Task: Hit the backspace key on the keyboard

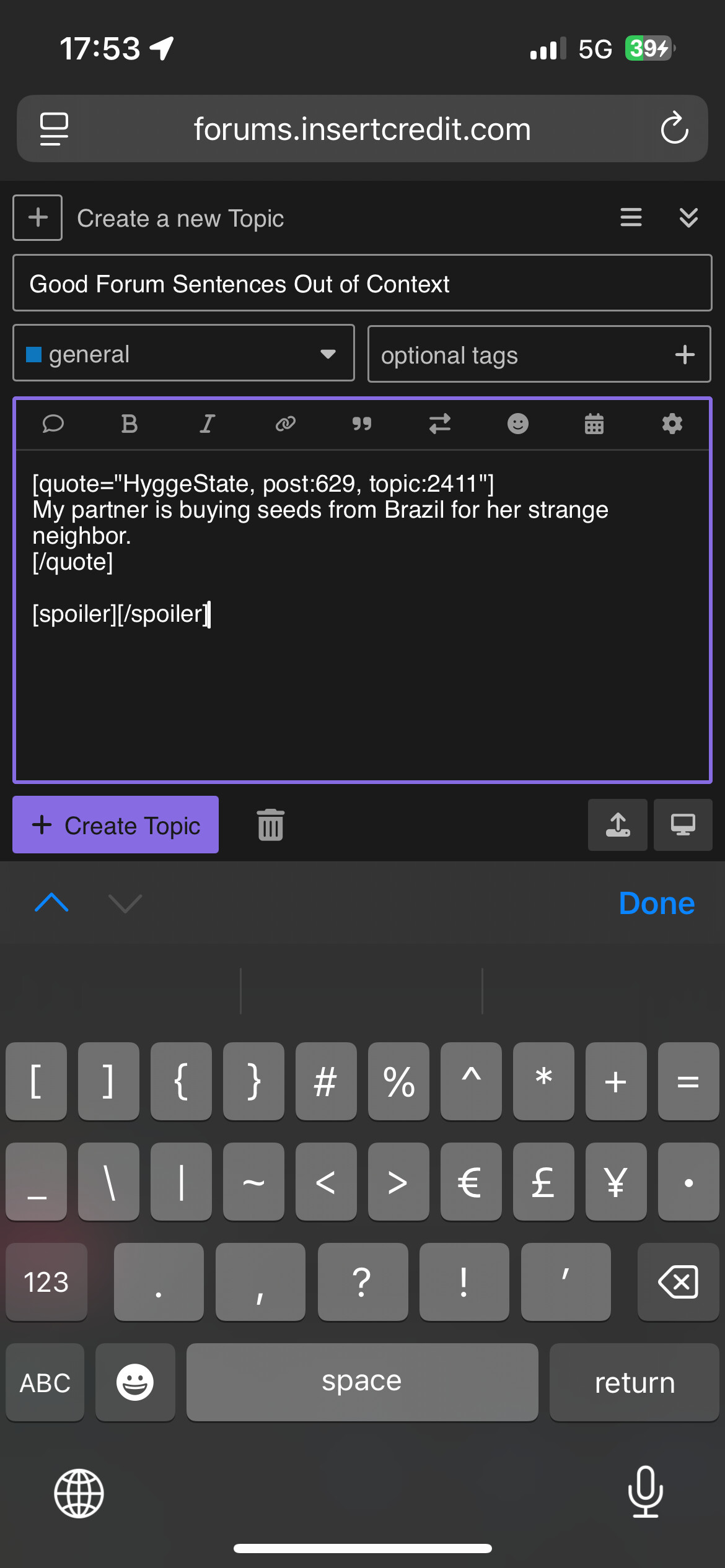Action: click(678, 1282)
